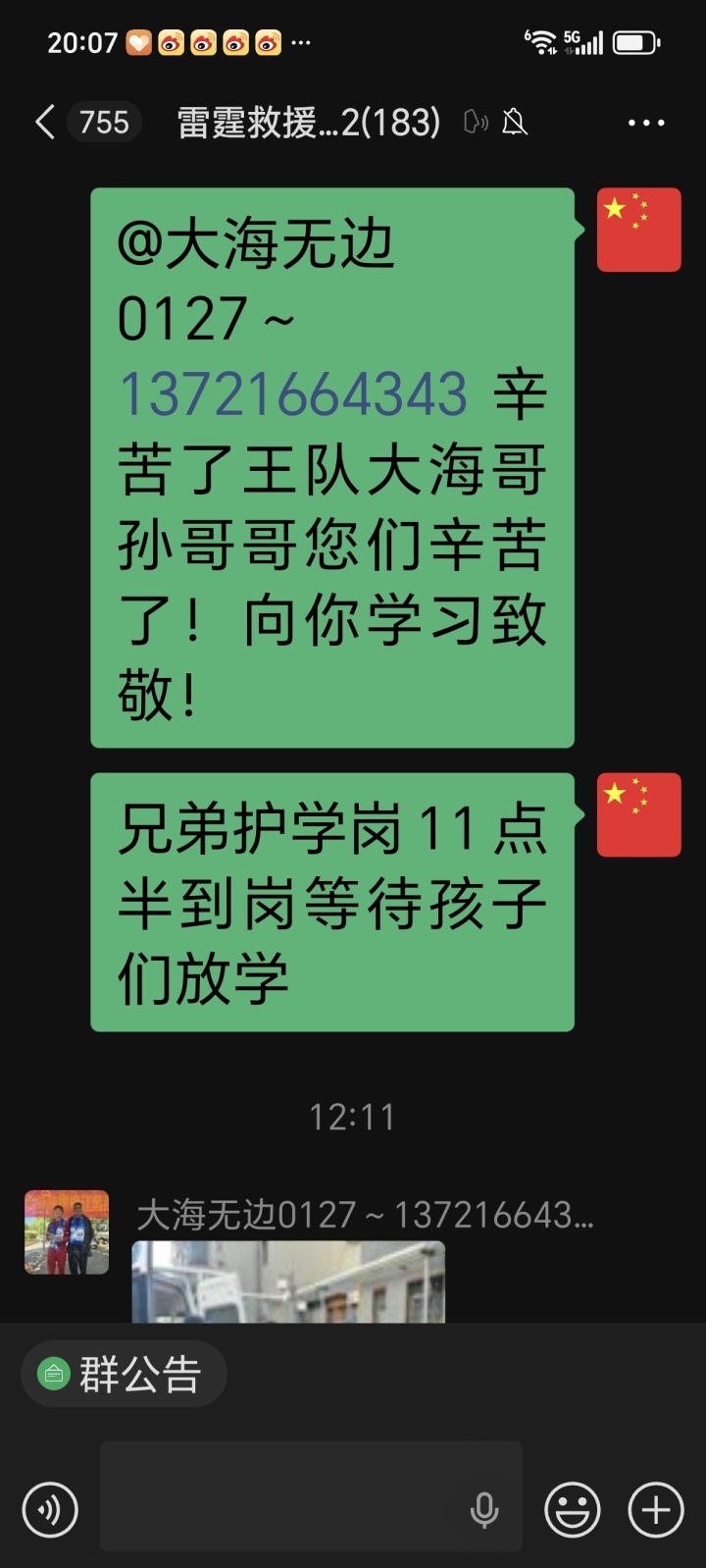Open the emoji sticker panel
Viewport: 706px width, 1568px height.
coord(573,1509)
